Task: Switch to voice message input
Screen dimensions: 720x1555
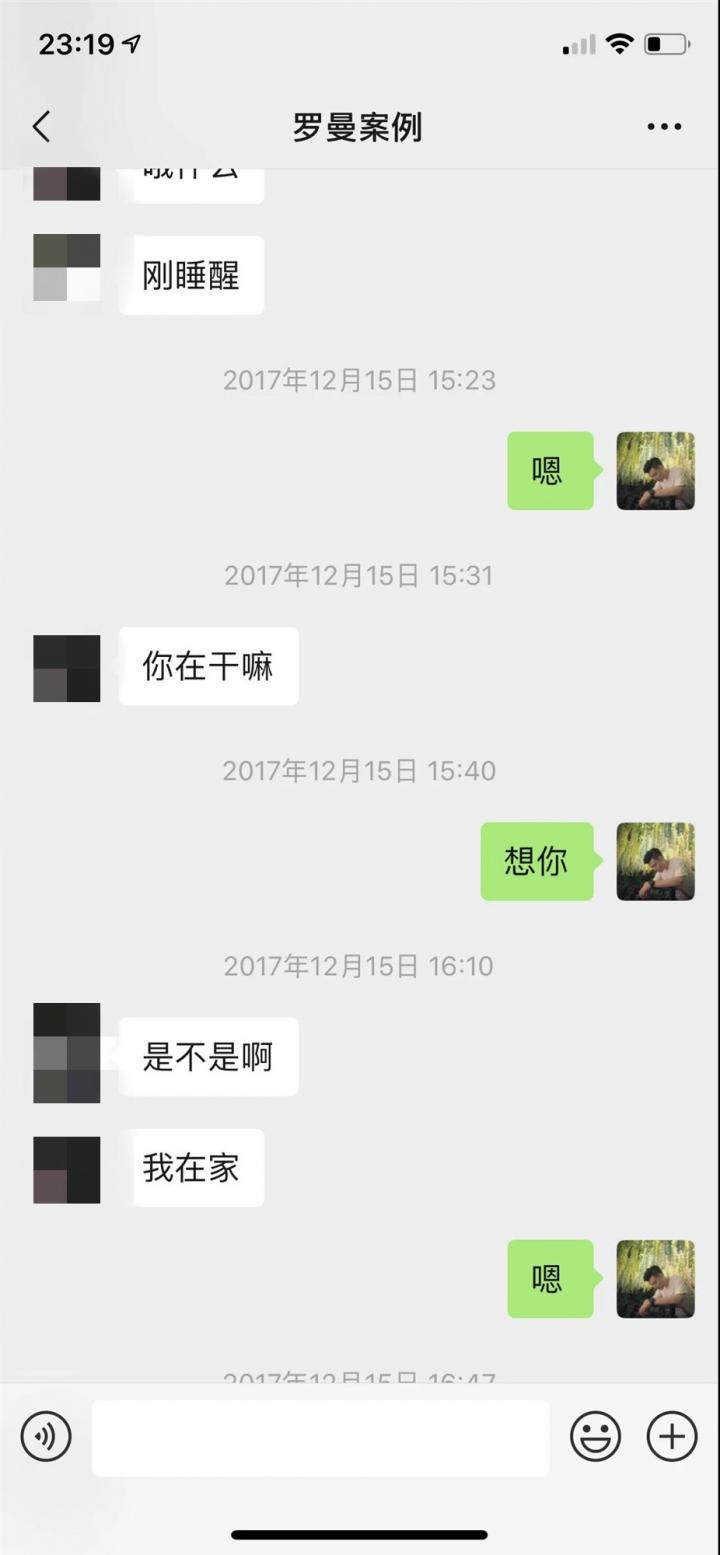Action: coord(46,1437)
